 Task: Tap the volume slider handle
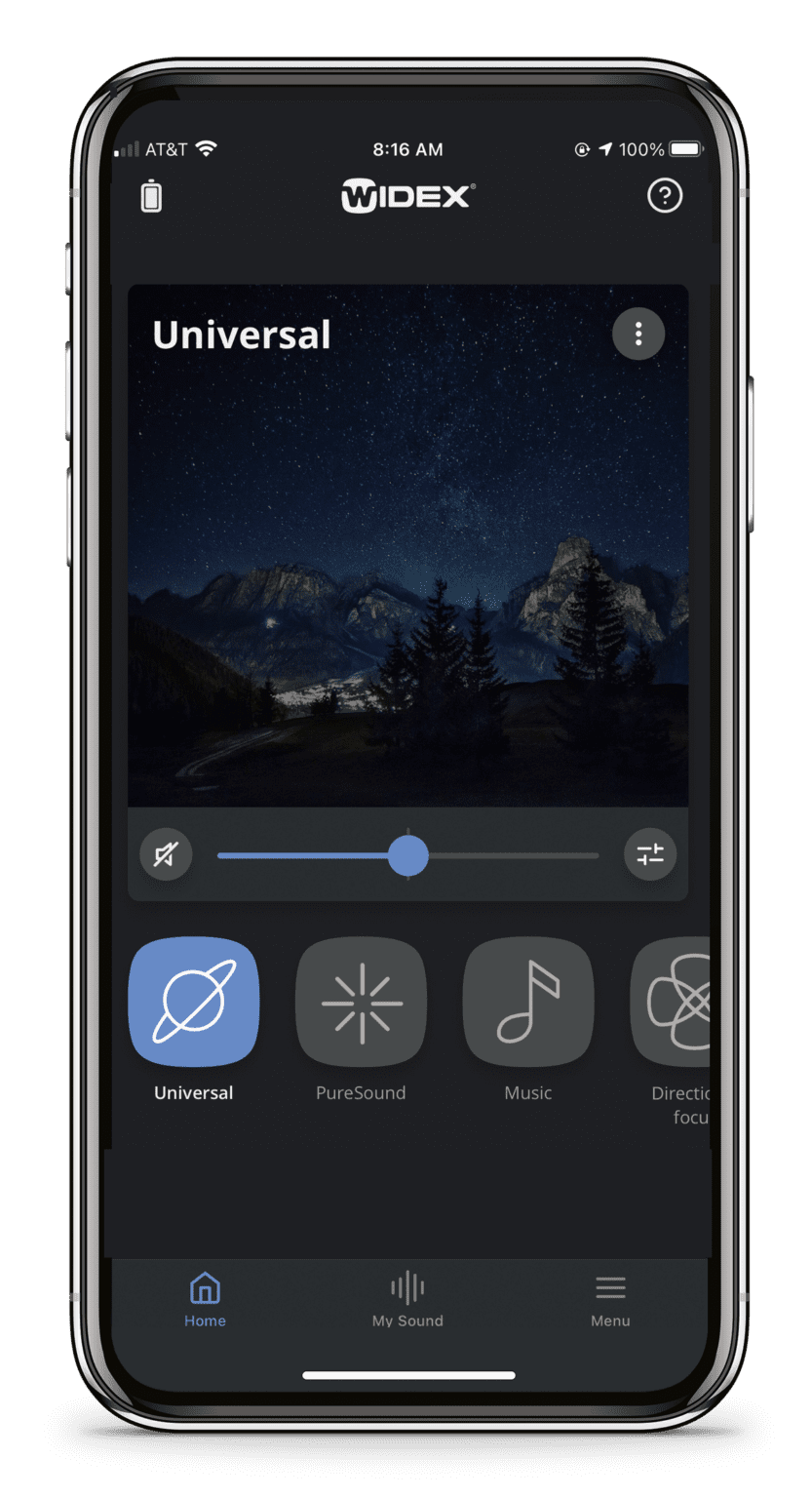(x=408, y=855)
